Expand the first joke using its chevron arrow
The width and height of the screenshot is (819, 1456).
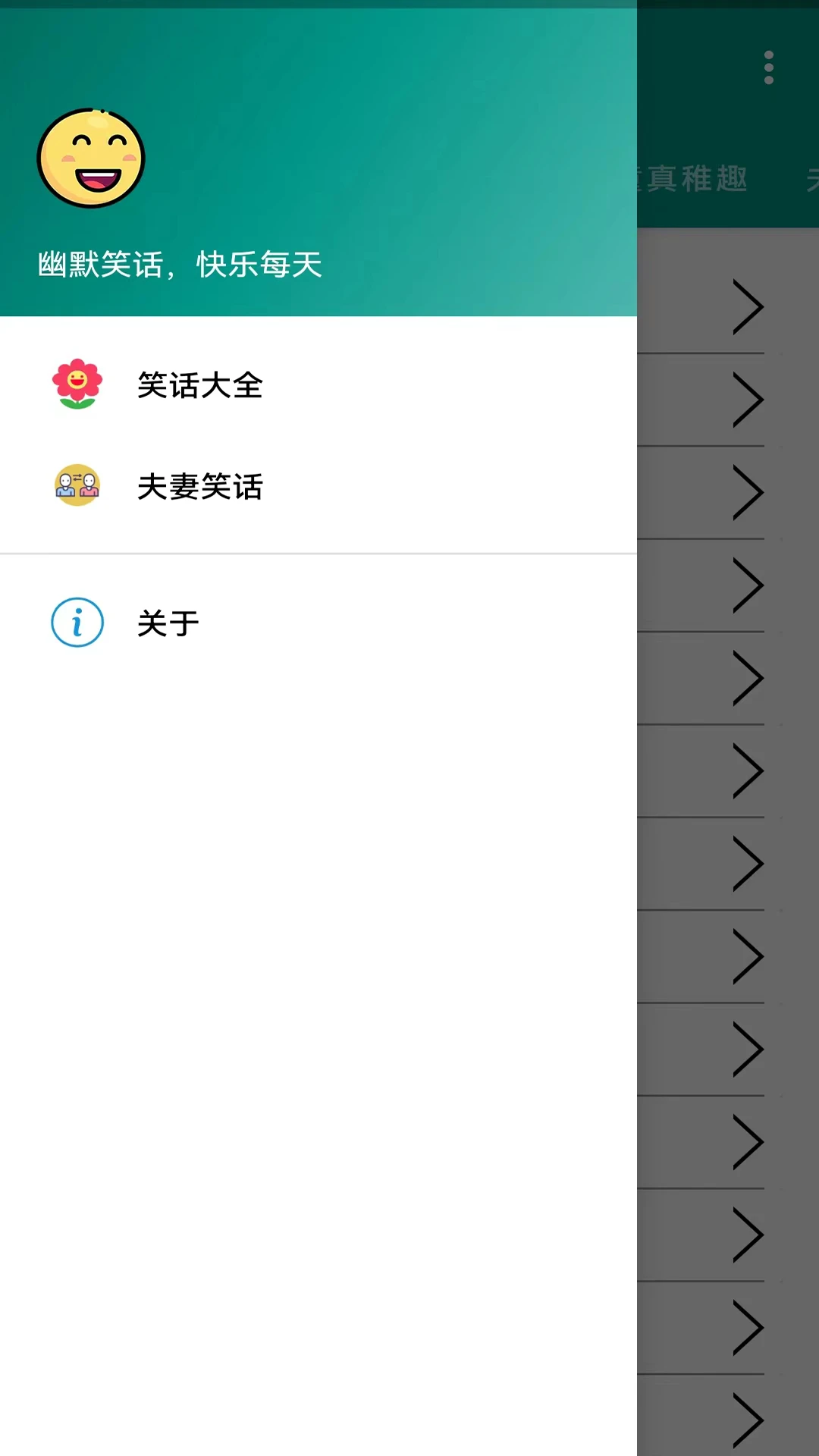tap(747, 305)
